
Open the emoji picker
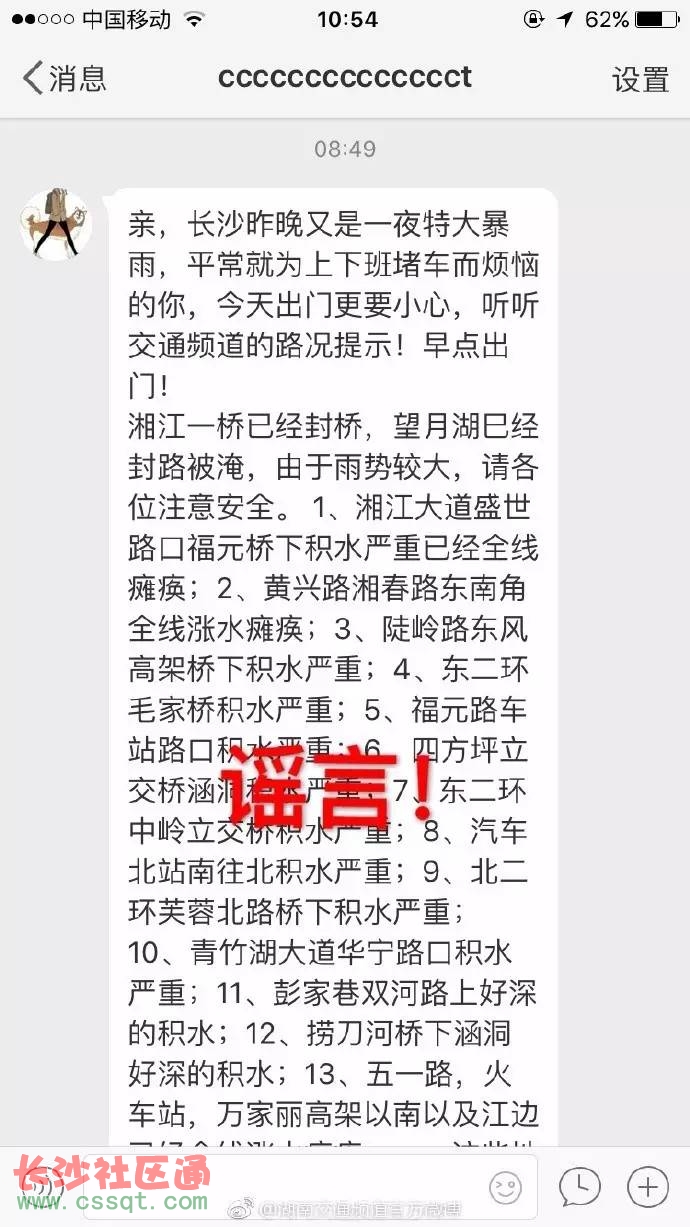coord(506,1188)
